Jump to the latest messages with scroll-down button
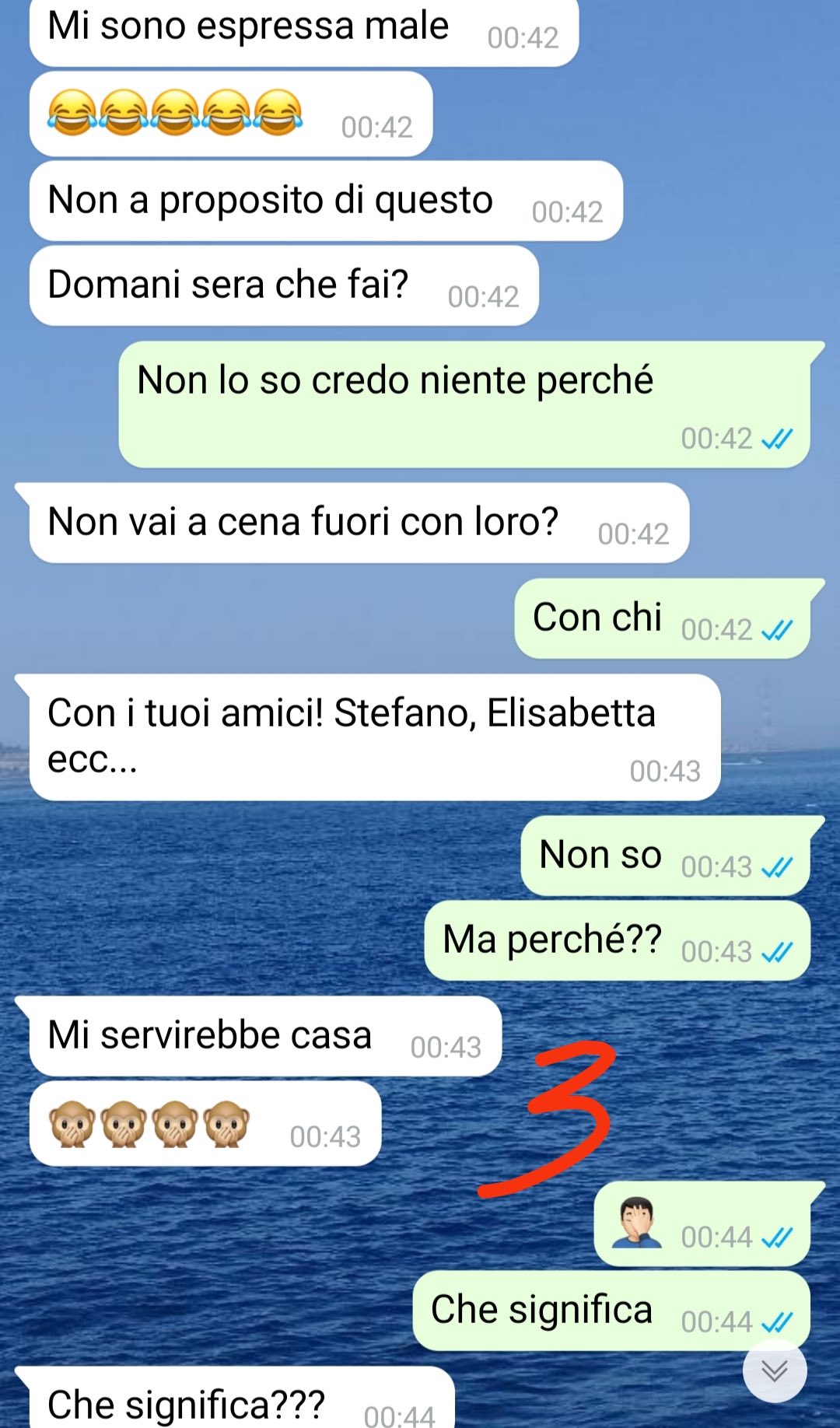The image size is (840, 1428). (775, 1370)
